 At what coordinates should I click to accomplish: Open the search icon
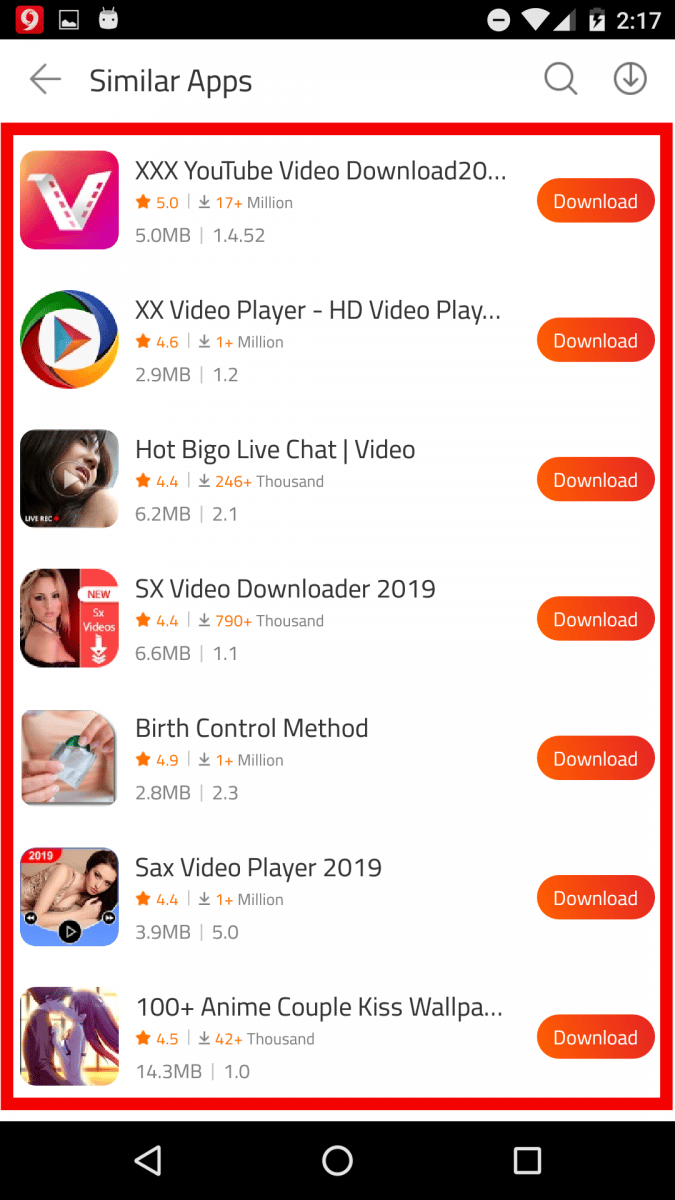pos(560,80)
